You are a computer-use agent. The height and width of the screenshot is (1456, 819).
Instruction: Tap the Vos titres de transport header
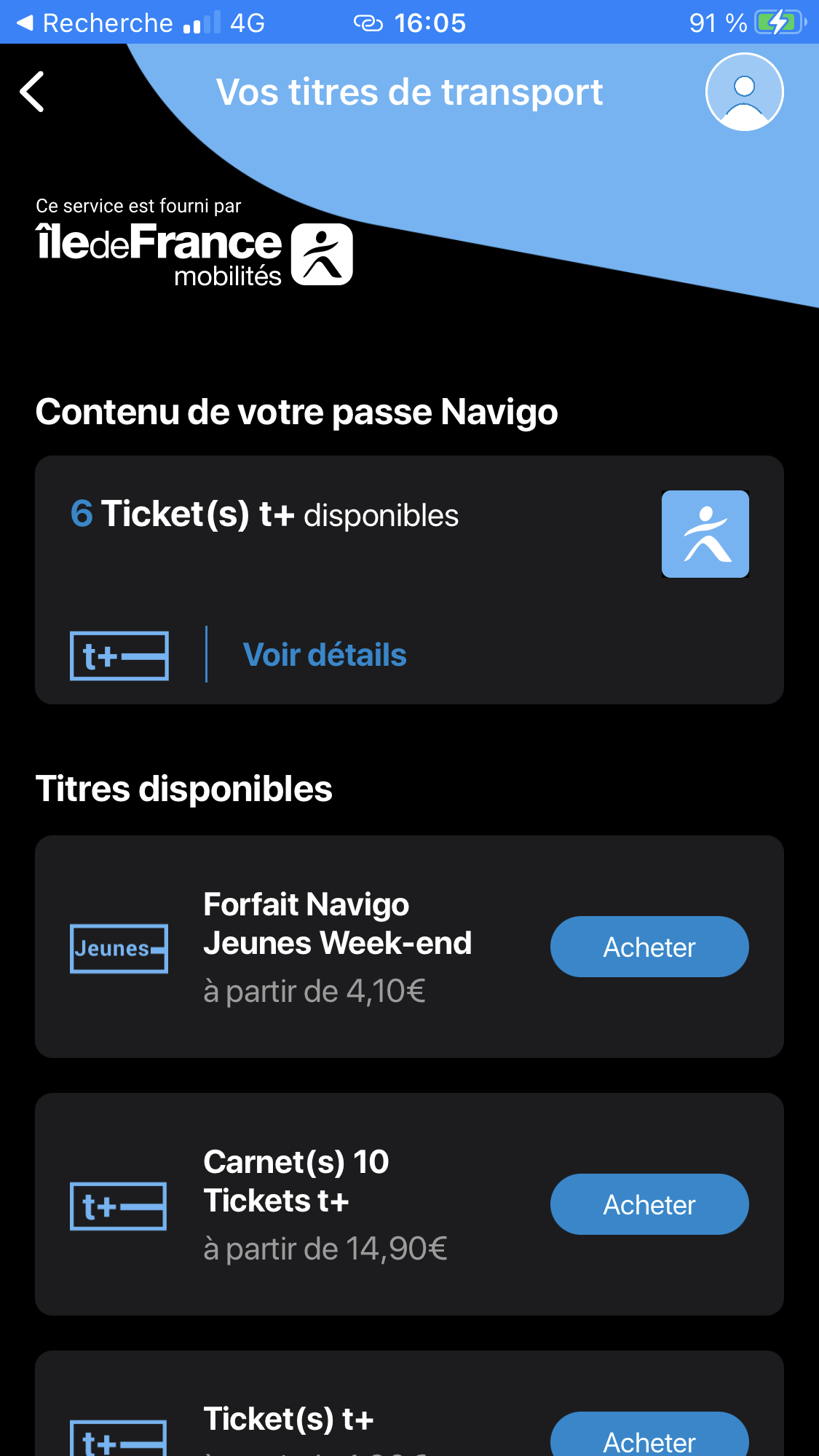pyautogui.click(x=410, y=92)
